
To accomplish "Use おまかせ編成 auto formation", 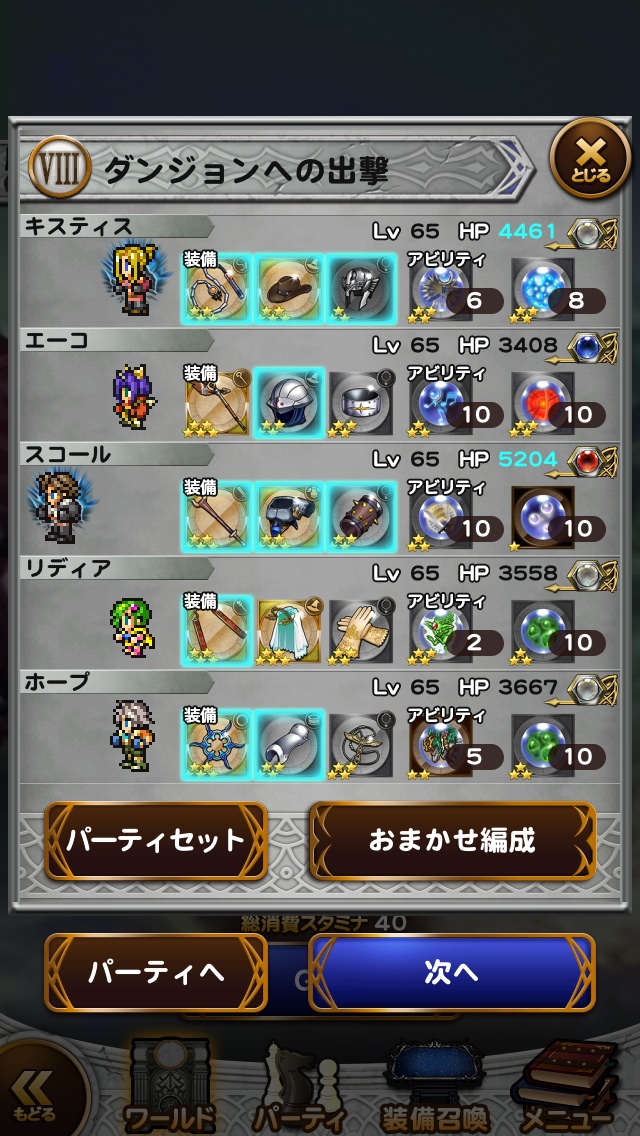I will pyautogui.click(x=452, y=840).
